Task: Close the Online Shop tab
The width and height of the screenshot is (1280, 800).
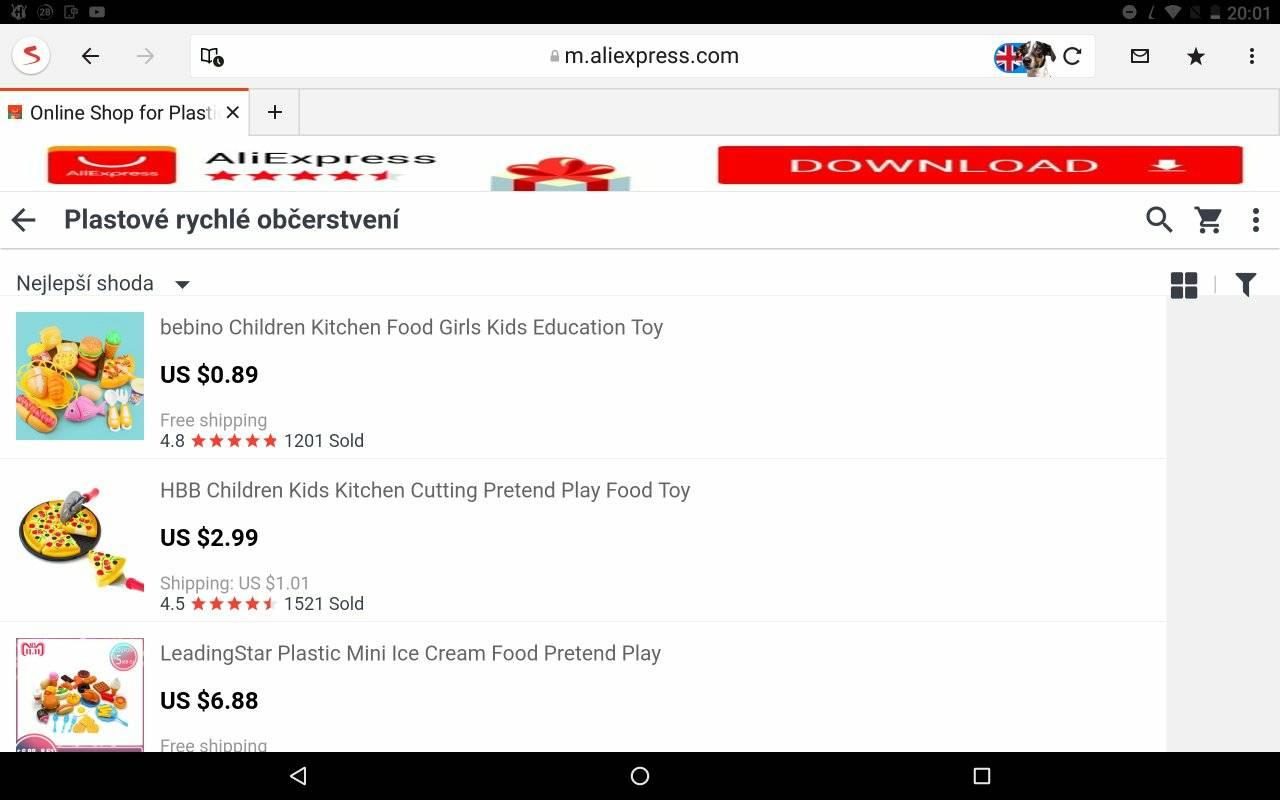Action: pos(233,113)
